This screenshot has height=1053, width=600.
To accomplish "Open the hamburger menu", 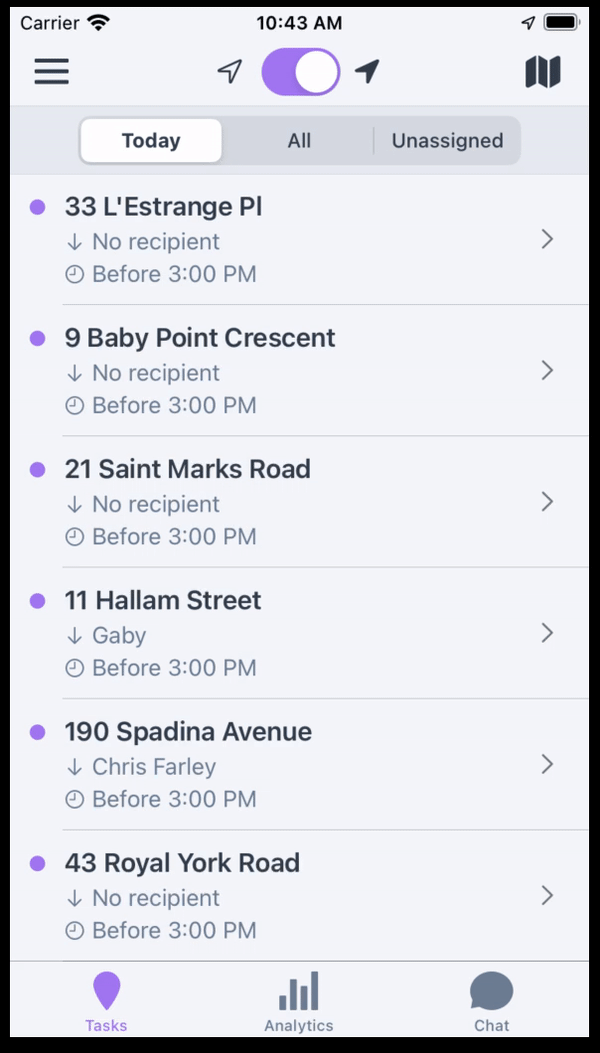I will [x=52, y=71].
